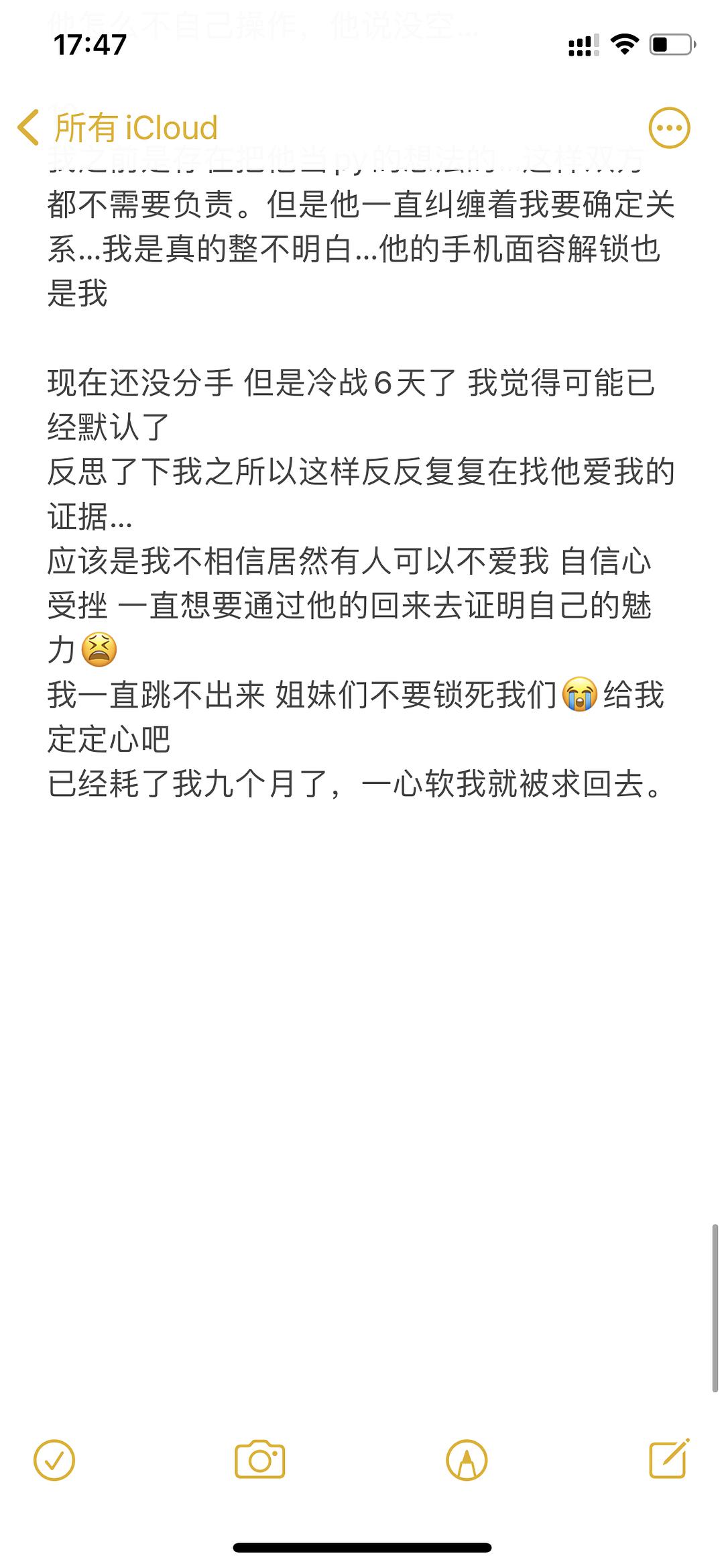Open the more options ellipsis menu
The height and width of the screenshot is (1568, 724).
[x=669, y=127]
